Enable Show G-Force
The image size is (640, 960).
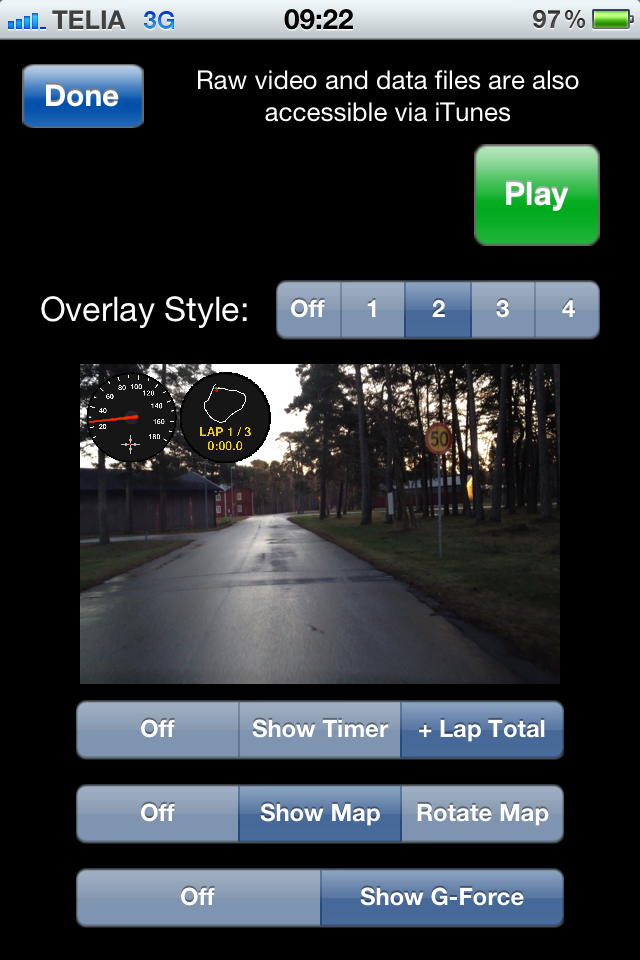coord(442,897)
